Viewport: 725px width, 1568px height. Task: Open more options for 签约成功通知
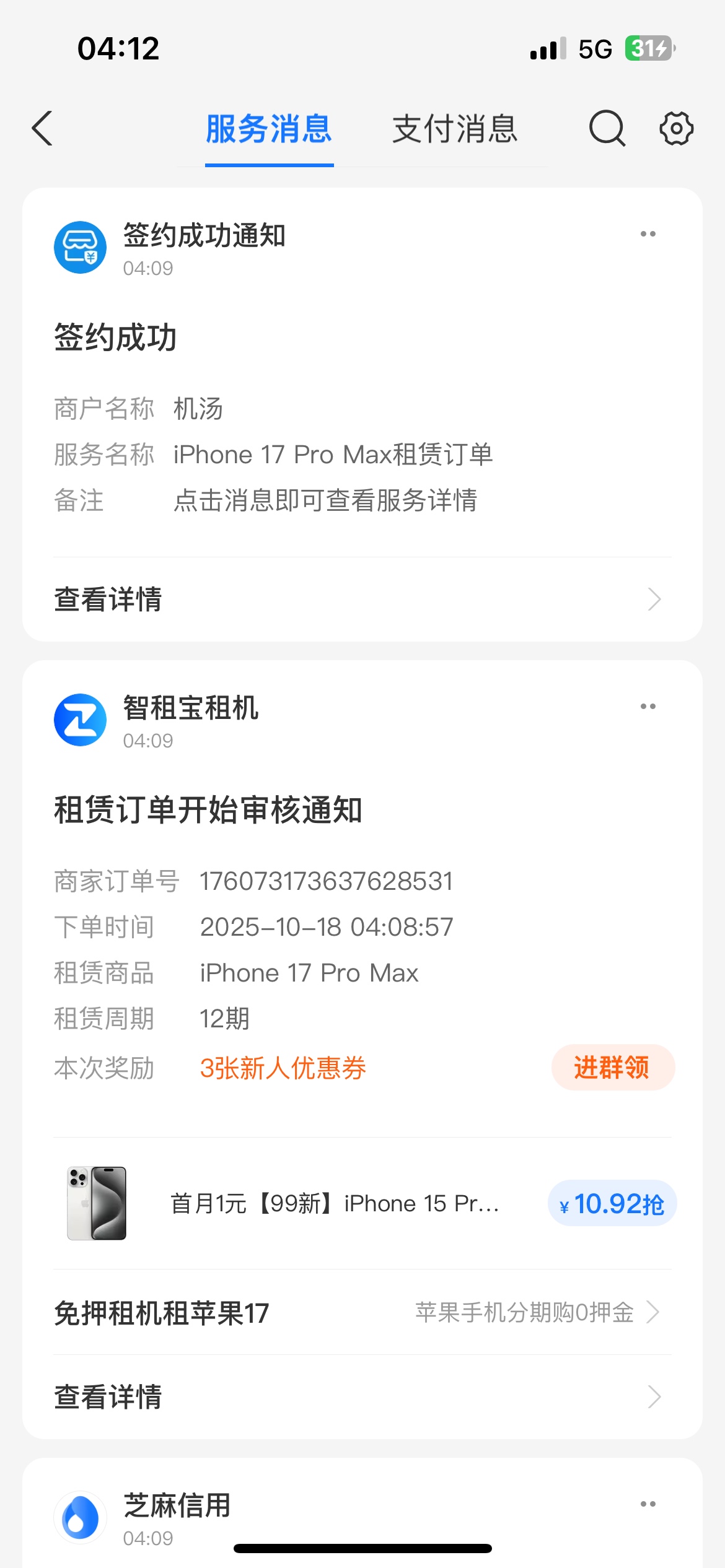(648, 234)
